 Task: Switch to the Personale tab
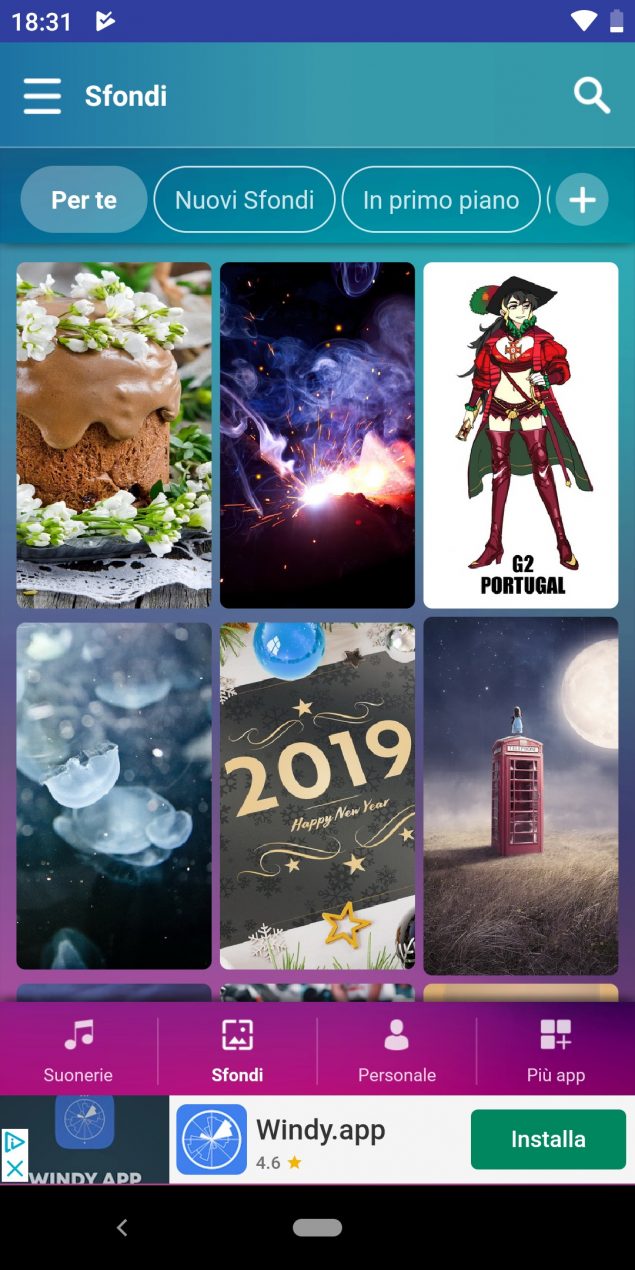(x=397, y=1050)
